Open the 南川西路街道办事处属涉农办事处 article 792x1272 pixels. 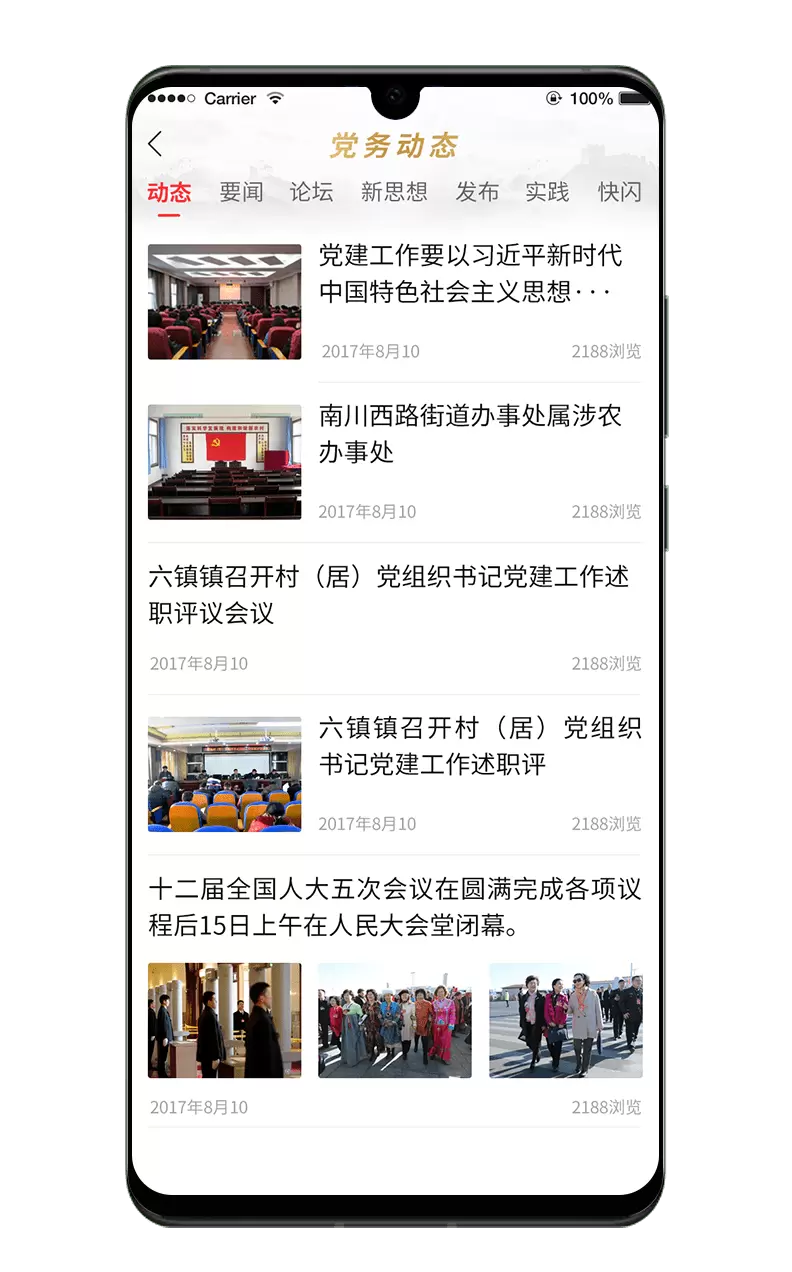pos(394,462)
